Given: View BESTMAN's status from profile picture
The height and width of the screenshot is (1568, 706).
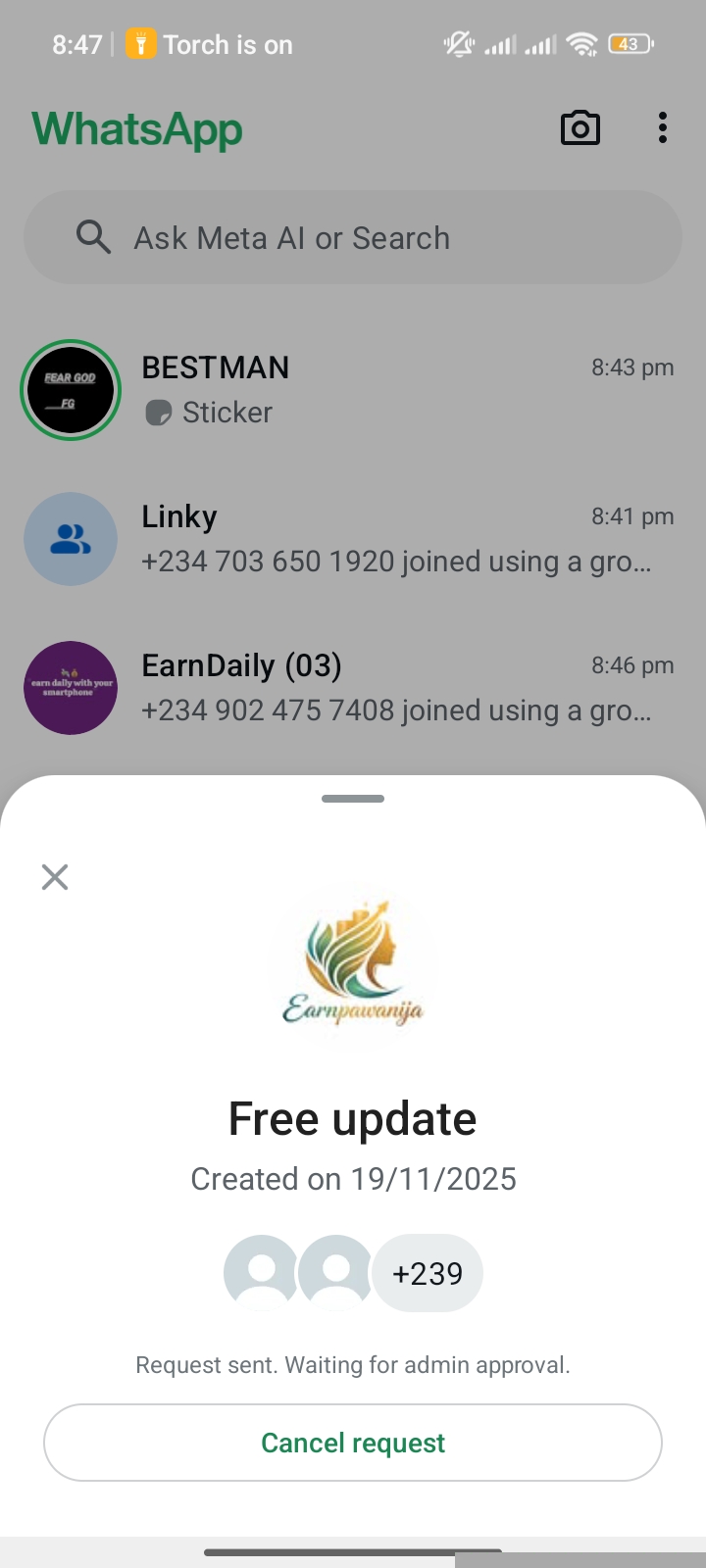Looking at the screenshot, I should [x=71, y=390].
